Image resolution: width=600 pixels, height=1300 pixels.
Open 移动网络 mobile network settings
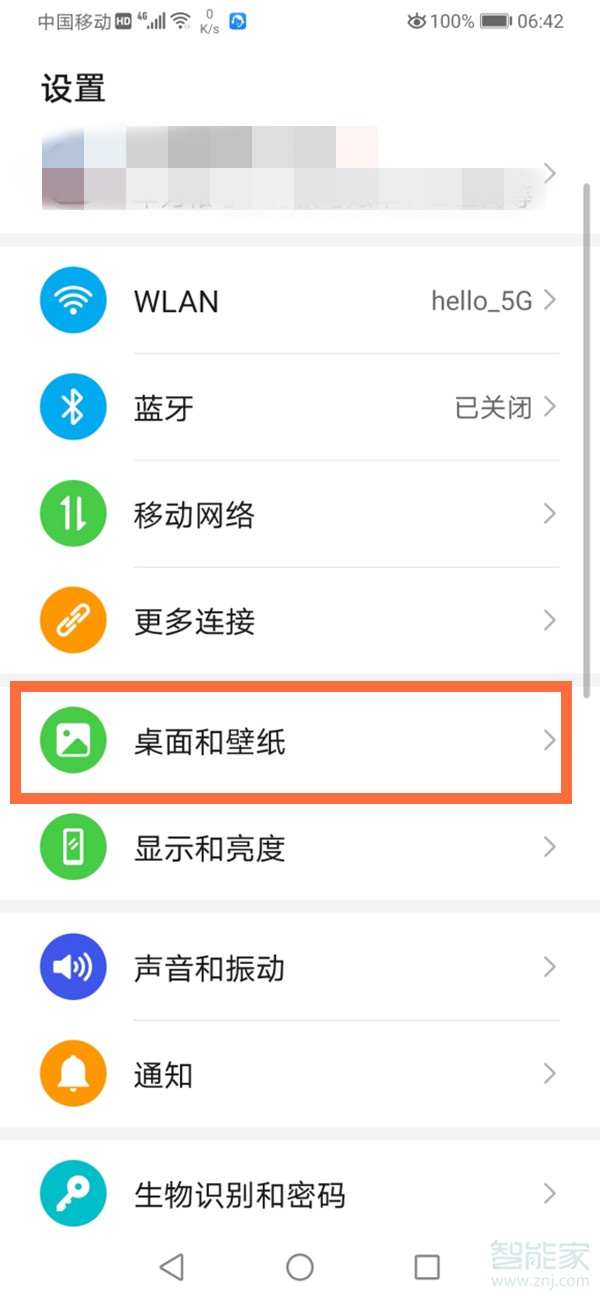300,515
